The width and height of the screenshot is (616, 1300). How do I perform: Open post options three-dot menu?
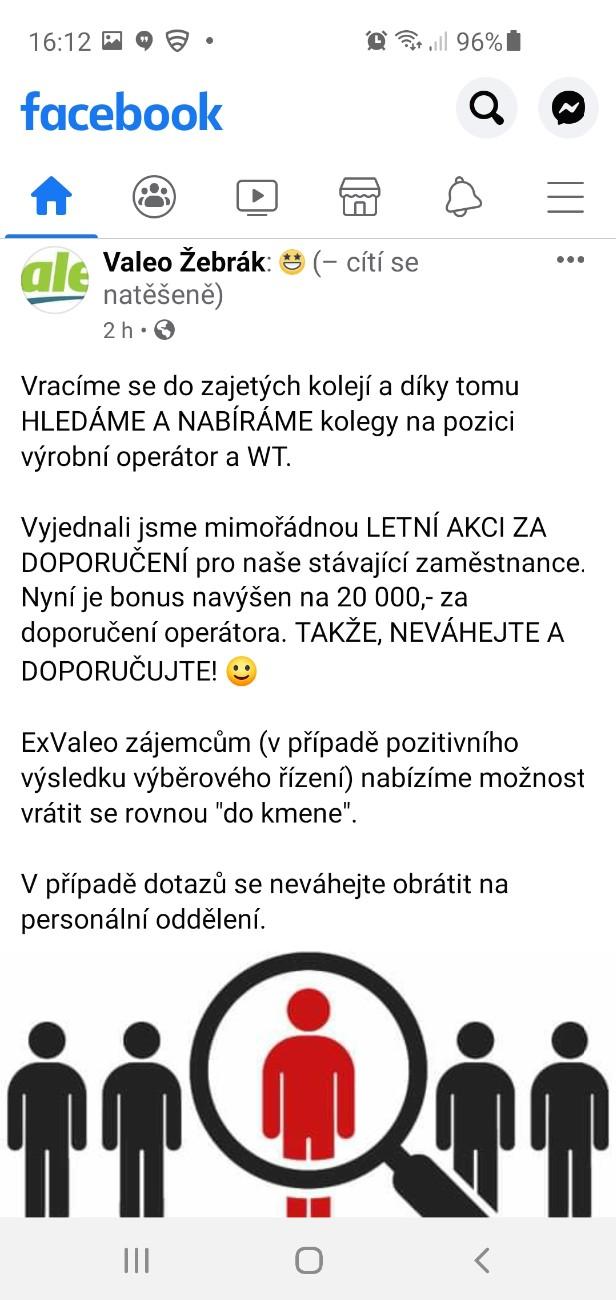pos(570,260)
